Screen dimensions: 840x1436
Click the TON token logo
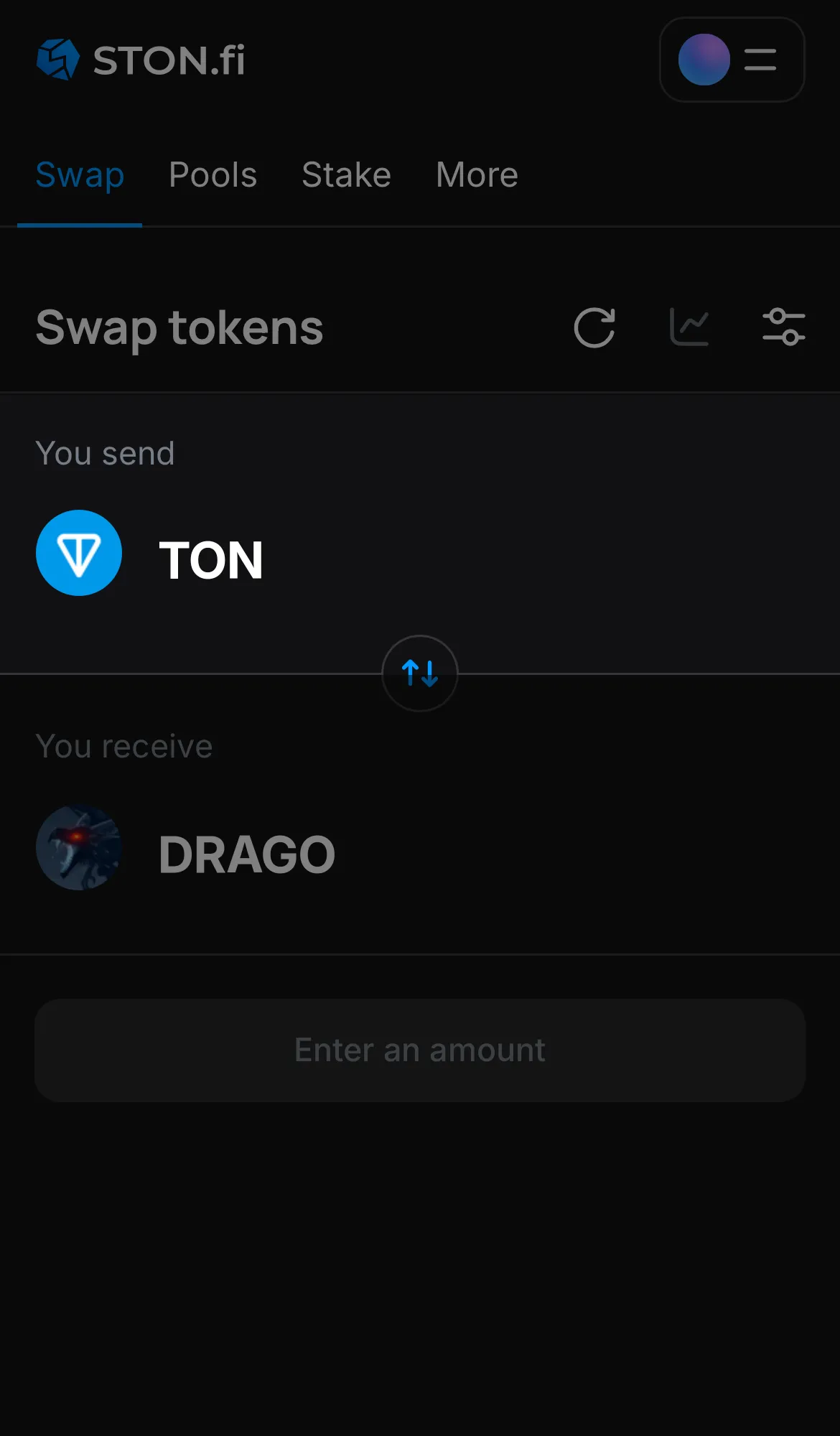click(x=79, y=553)
